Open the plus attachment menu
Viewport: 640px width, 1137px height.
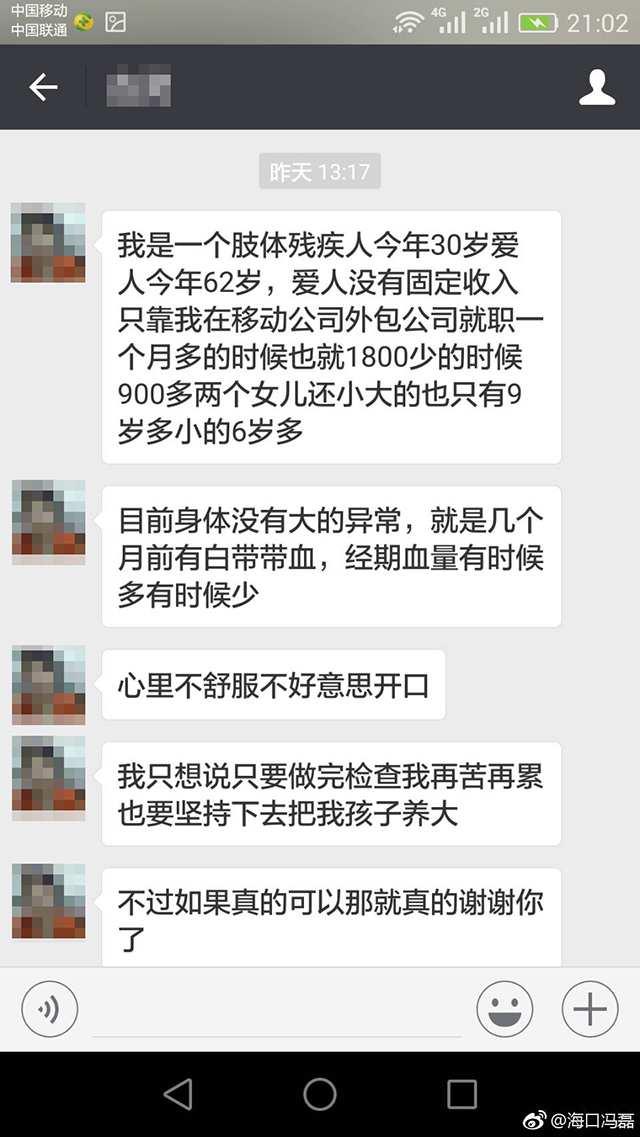pos(590,1009)
